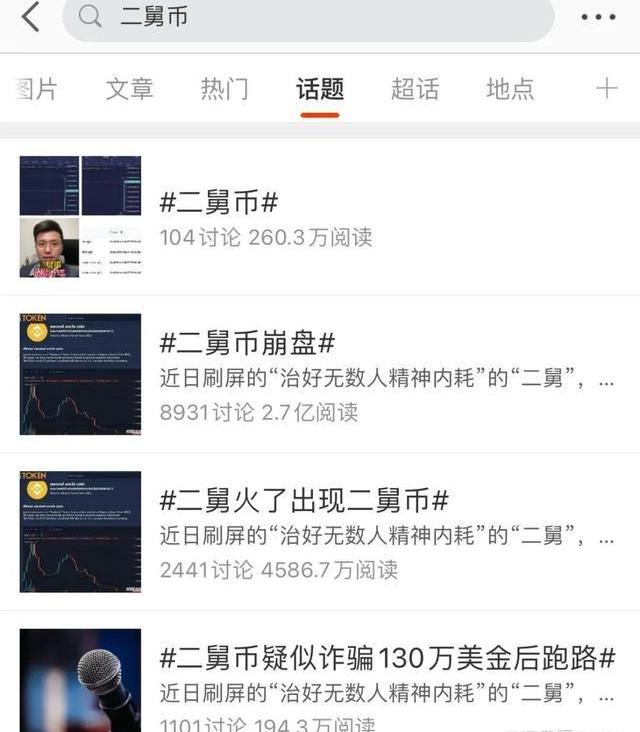The width and height of the screenshot is (640, 732).
Task: Open the #二舅火了出现二舅币# topic
Action: [x=304, y=501]
